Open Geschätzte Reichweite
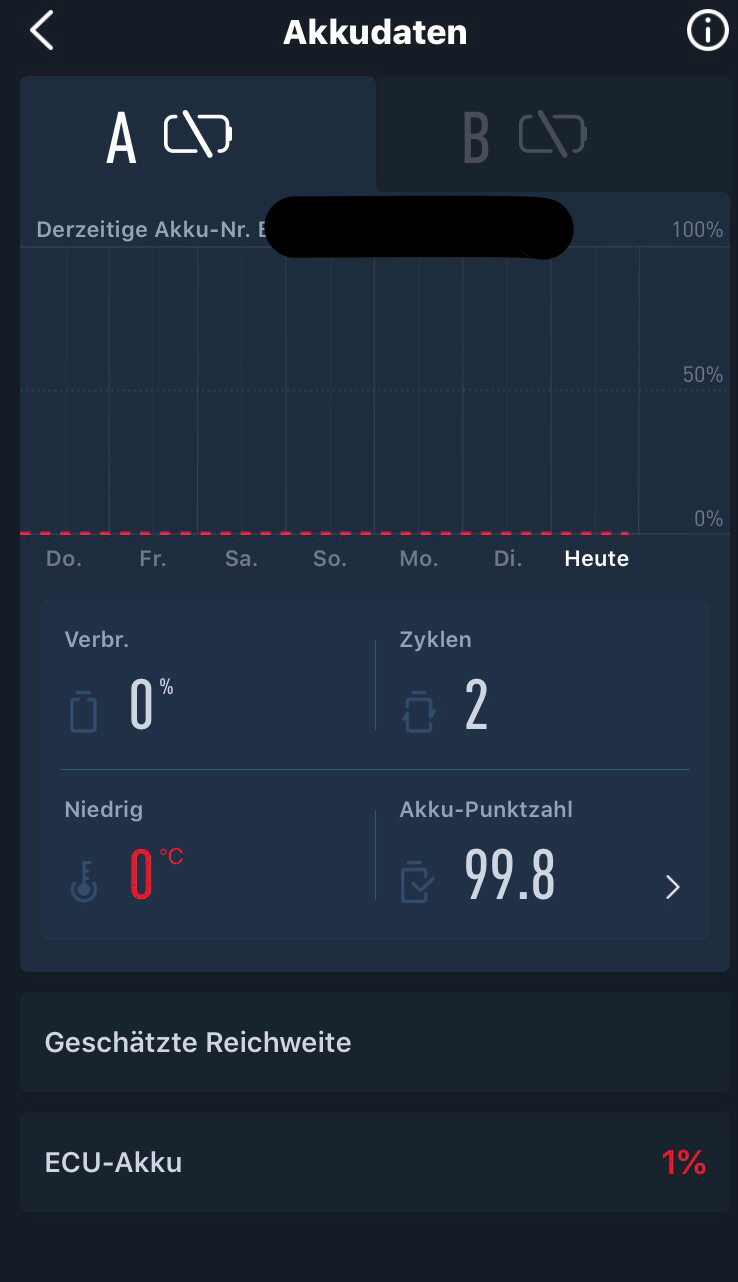 tap(374, 1042)
